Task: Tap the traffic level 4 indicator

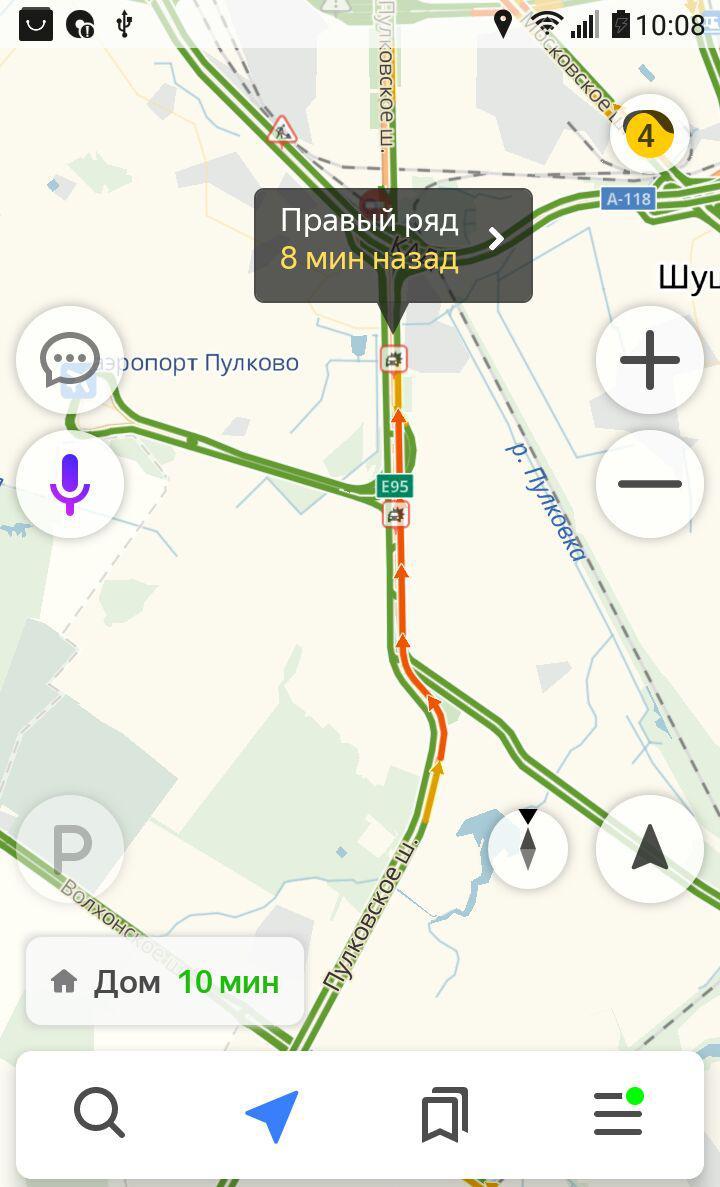Action: [x=649, y=135]
